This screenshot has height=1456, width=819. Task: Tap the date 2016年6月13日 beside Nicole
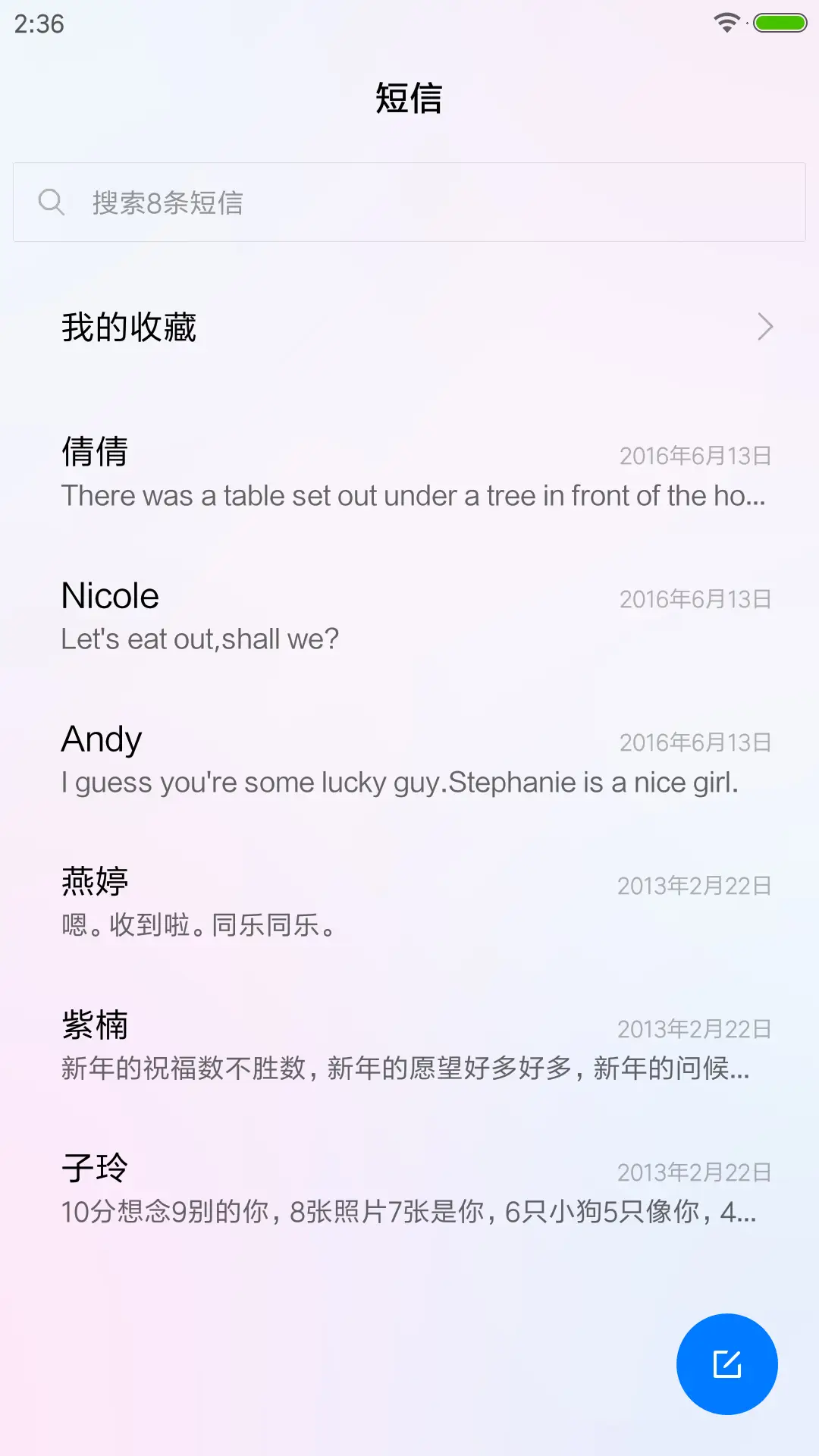tap(695, 599)
